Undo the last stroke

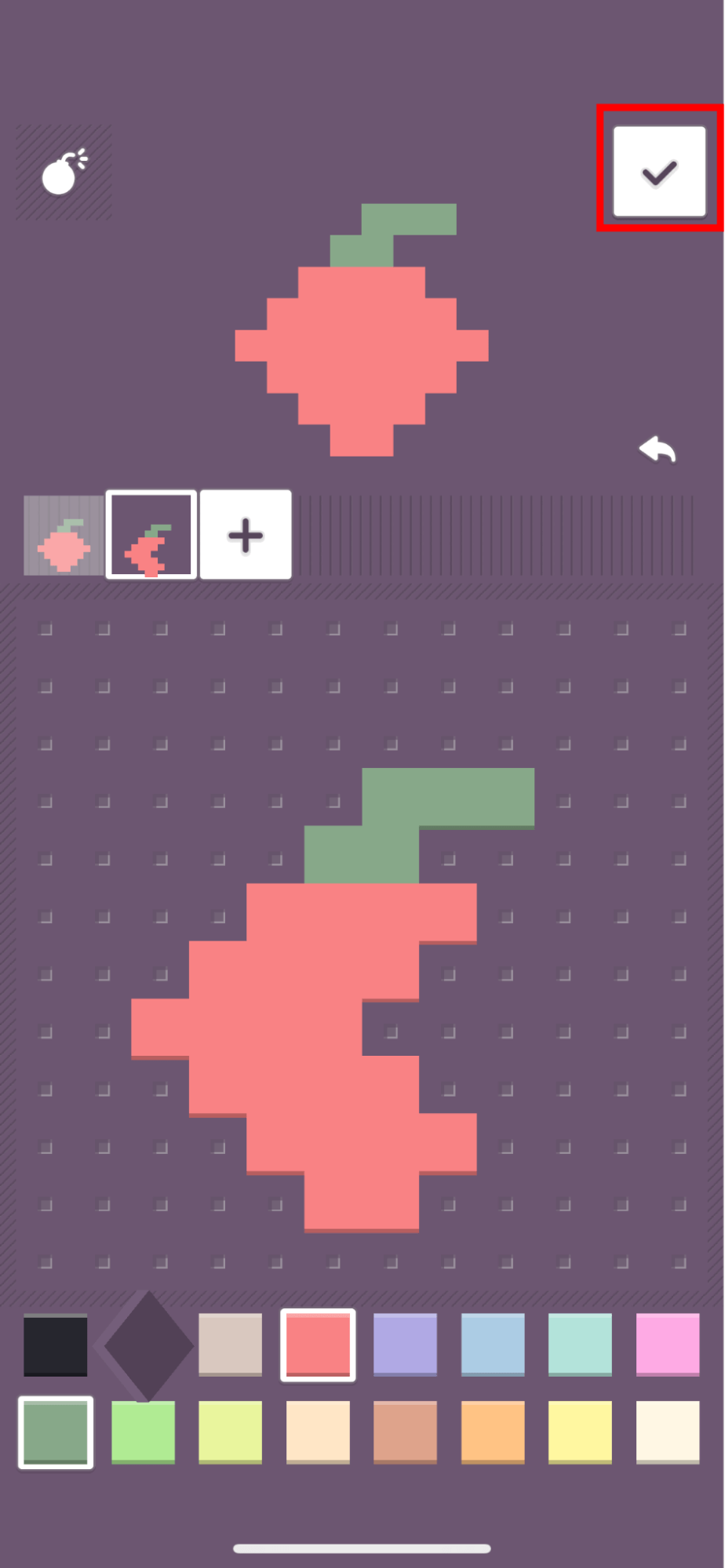point(658,450)
